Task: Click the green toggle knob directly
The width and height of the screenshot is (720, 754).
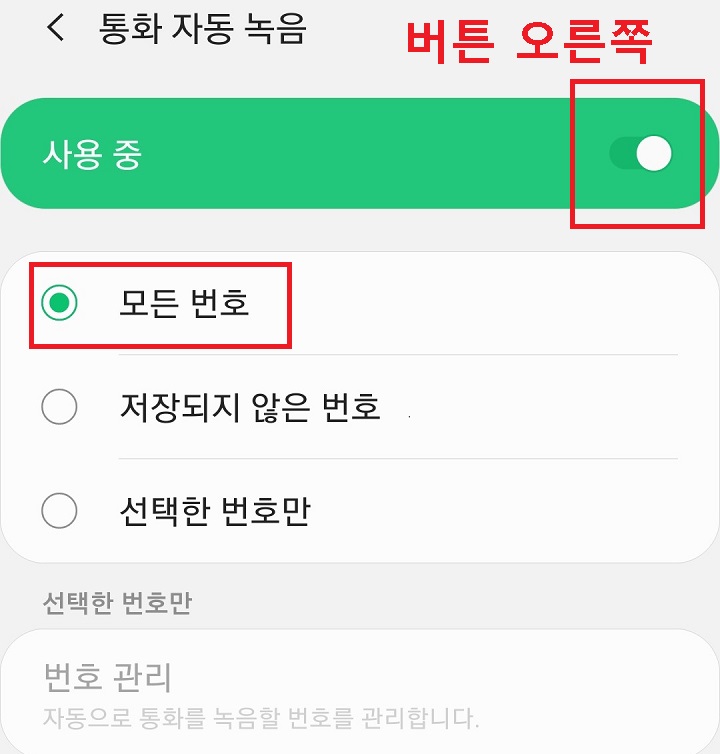Action: 655,152
